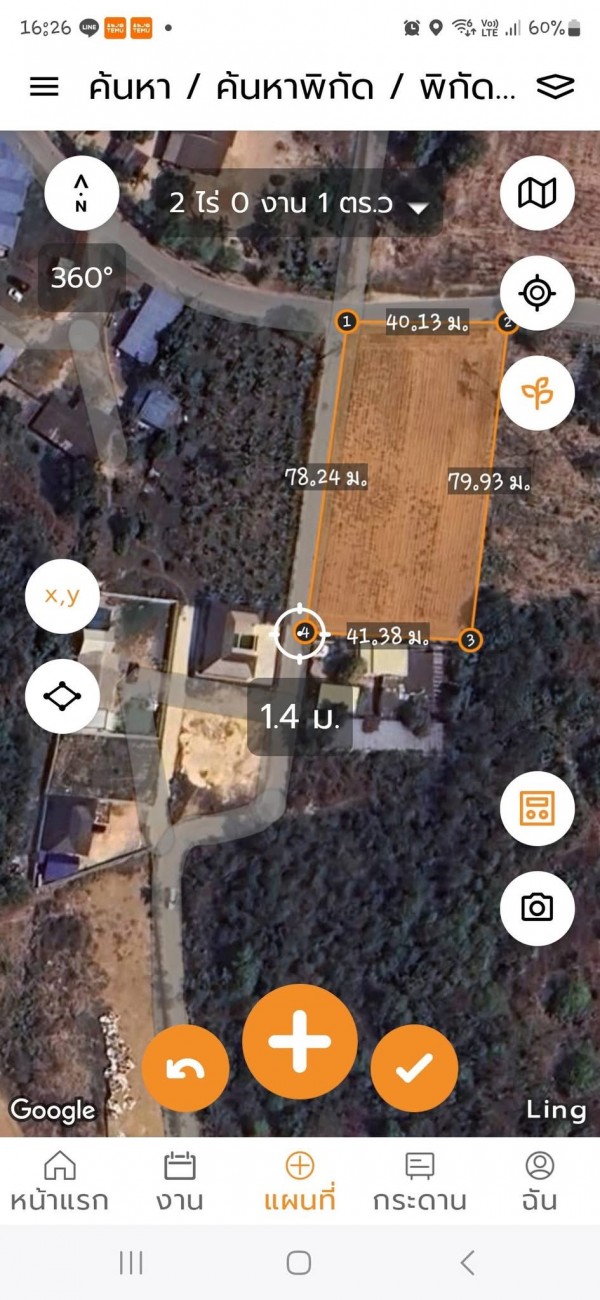Open the ฉัน profile tab
600x1300 pixels.
539,1181
